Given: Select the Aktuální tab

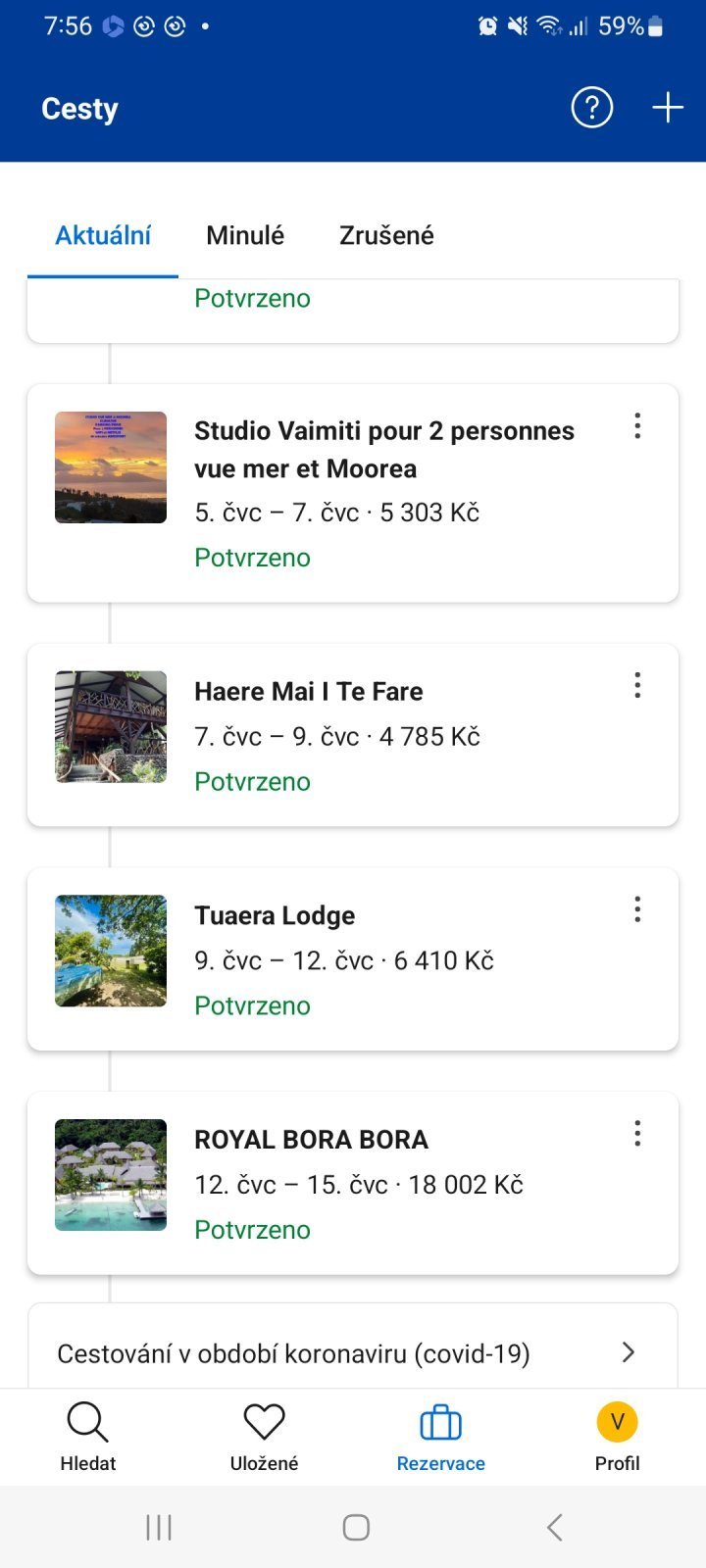Looking at the screenshot, I should click(103, 235).
